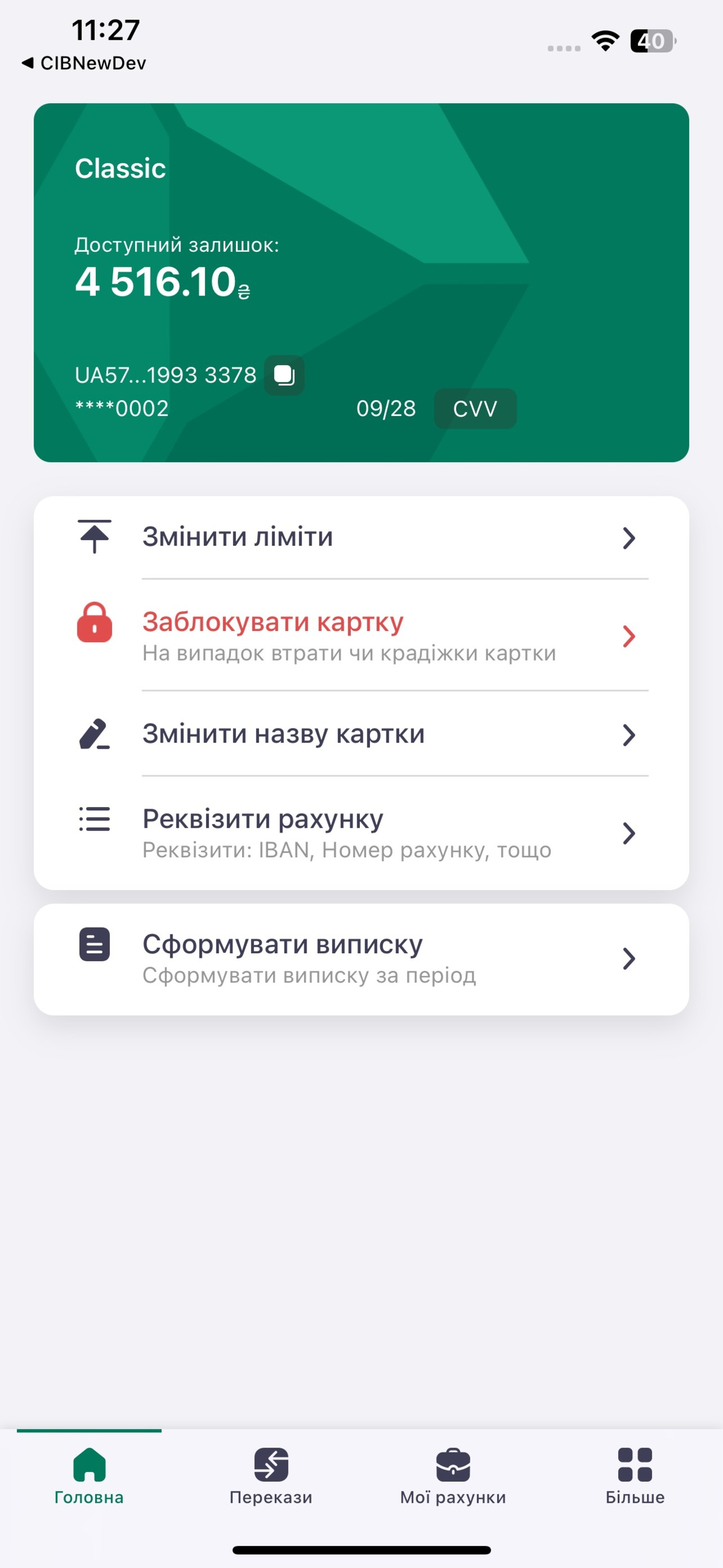Viewport: 723px width, 1568px height.
Task: Tap the list icon for account details
Action: 94,819
